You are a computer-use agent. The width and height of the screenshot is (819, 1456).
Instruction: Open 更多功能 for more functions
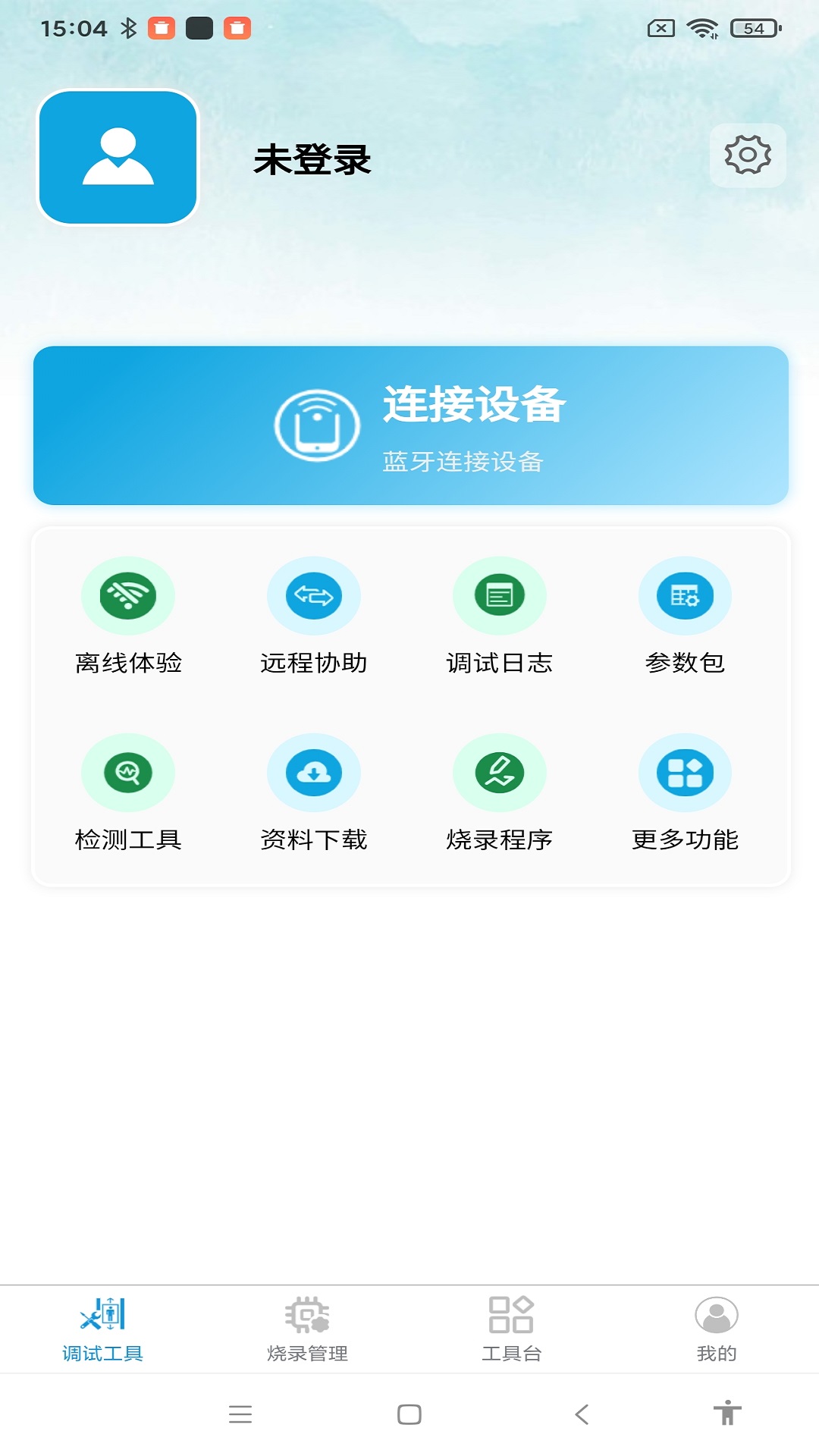coord(685,773)
